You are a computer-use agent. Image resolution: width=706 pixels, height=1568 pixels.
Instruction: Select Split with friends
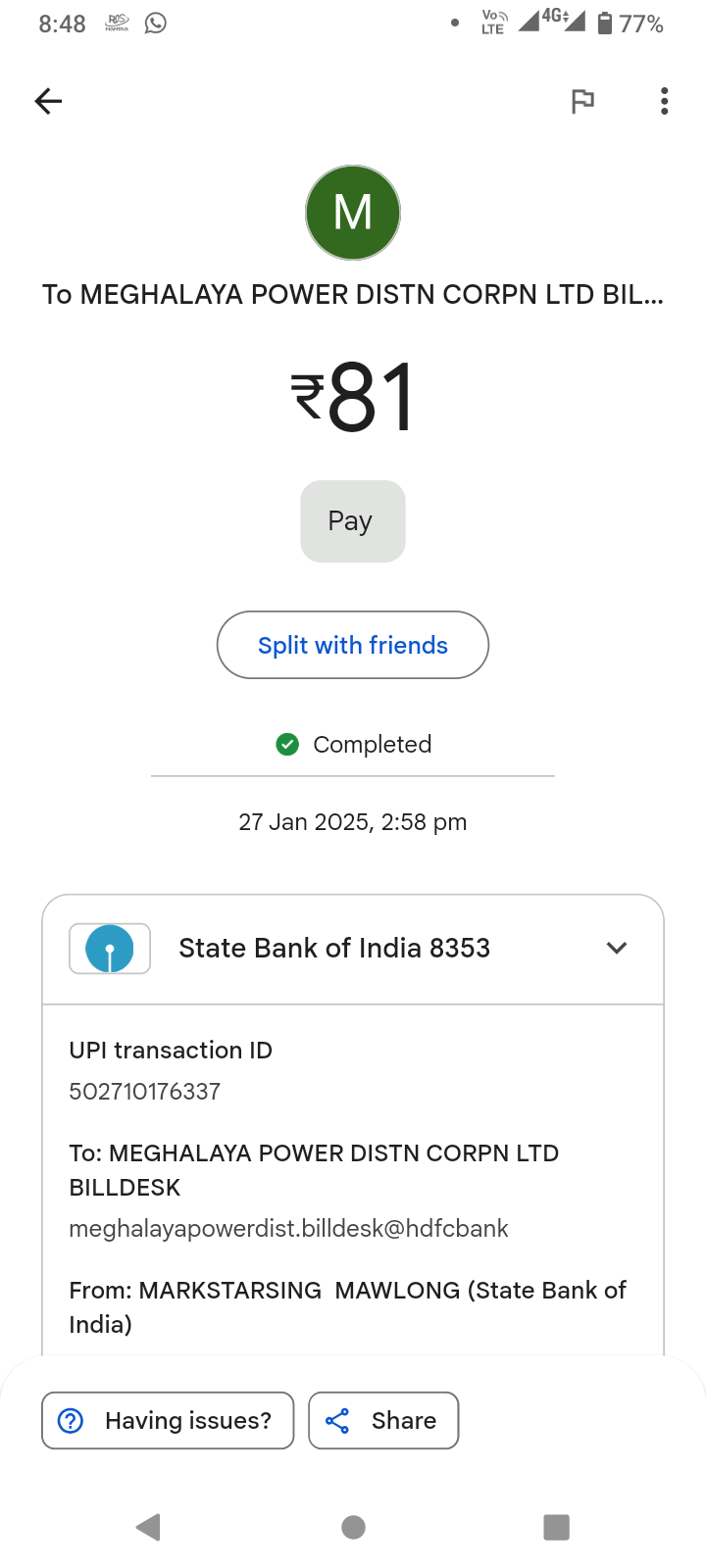tap(353, 645)
